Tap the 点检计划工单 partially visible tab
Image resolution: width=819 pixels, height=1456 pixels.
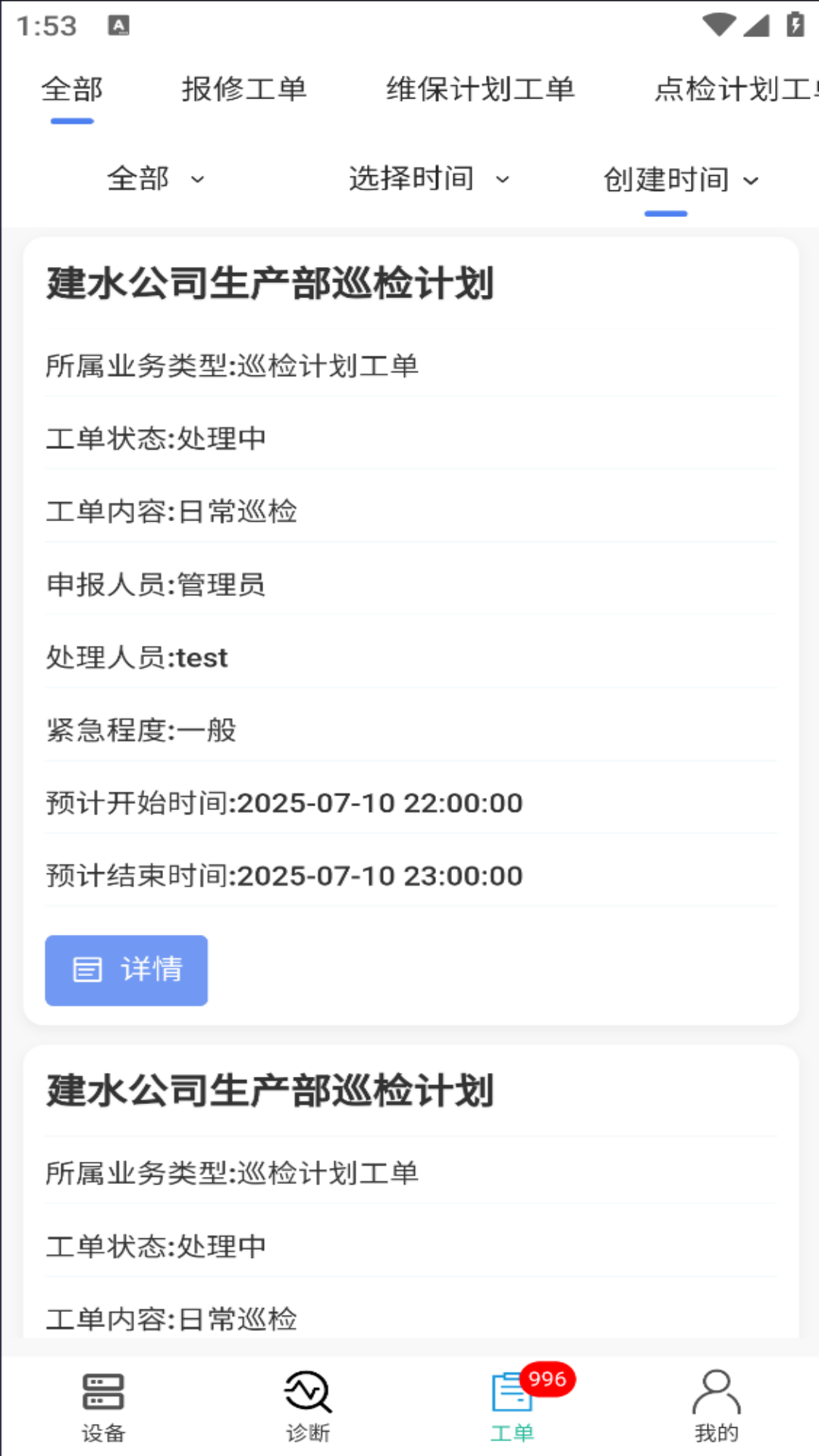coord(732,89)
